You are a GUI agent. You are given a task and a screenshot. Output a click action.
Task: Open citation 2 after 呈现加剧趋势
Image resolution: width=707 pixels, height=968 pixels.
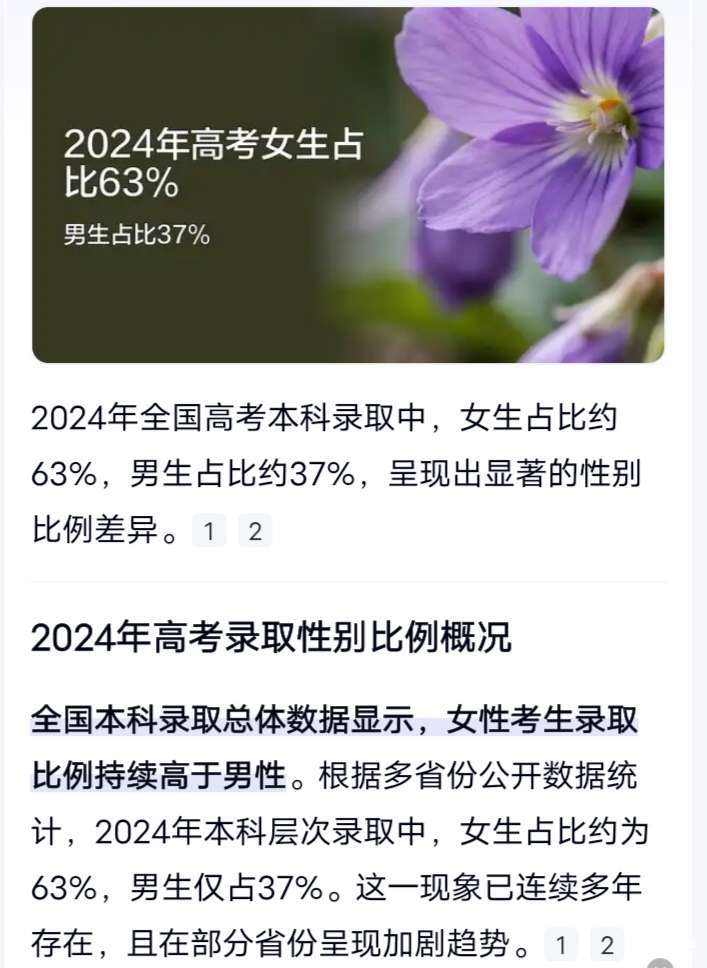[606, 944]
